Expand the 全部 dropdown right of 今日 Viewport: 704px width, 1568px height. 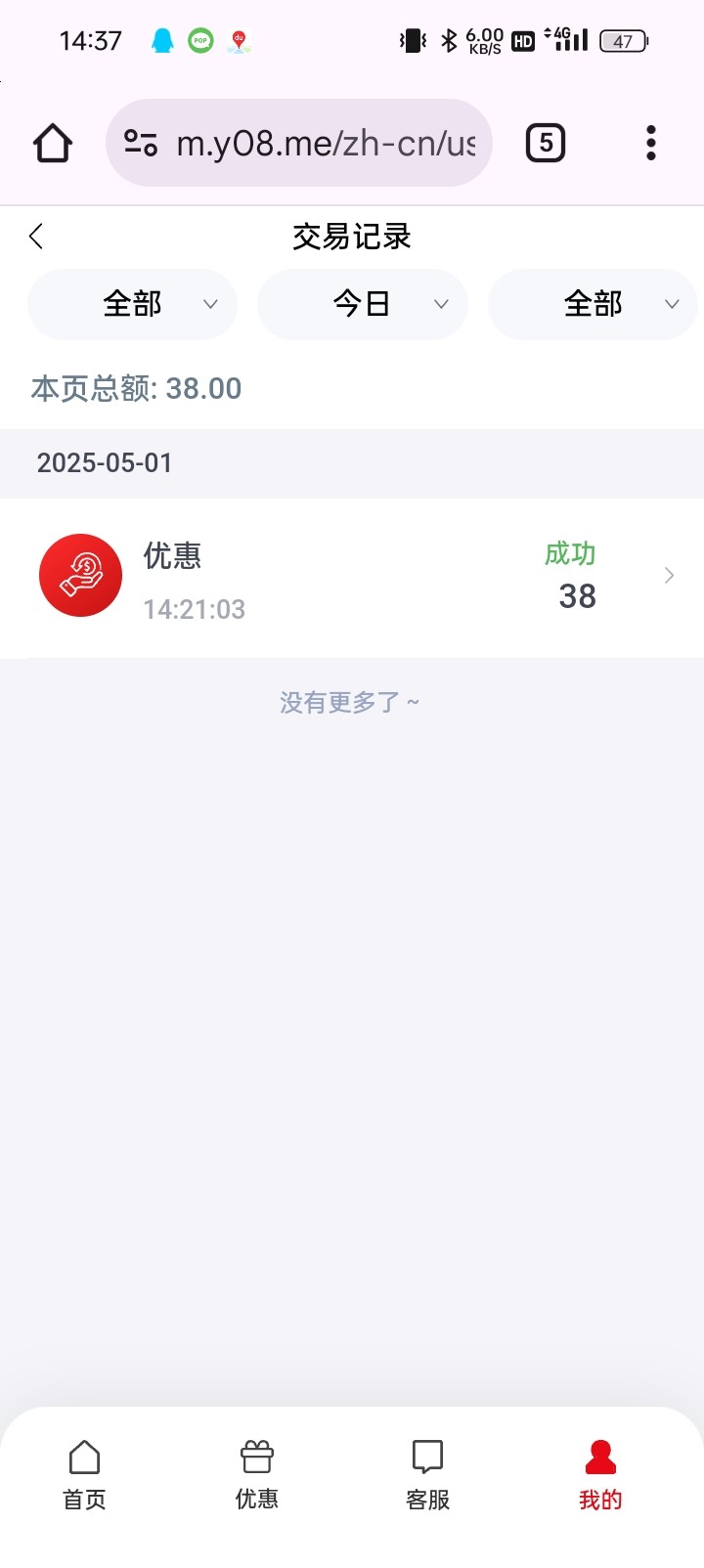[x=593, y=304]
